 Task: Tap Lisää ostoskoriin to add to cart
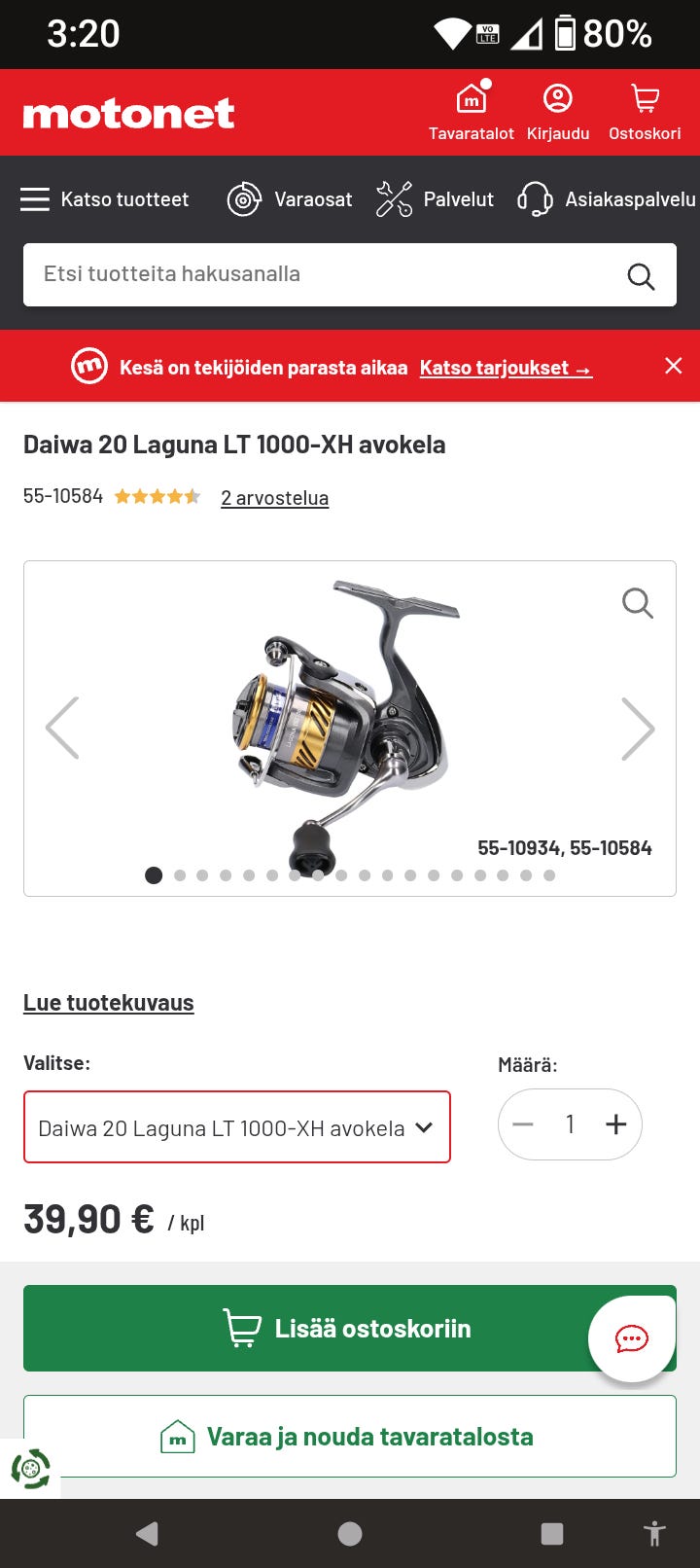[x=350, y=1329]
